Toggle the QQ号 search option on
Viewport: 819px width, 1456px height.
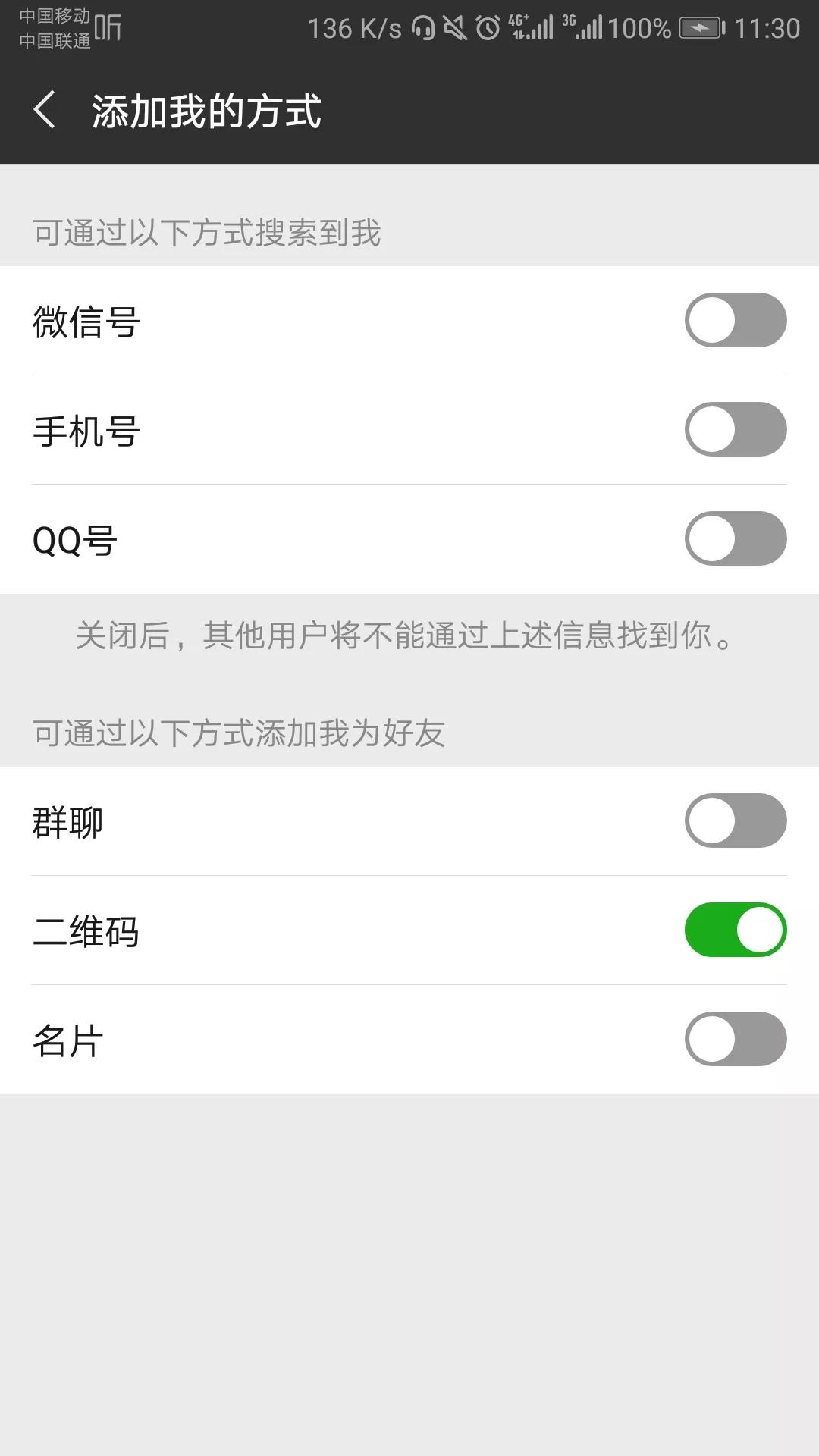click(735, 538)
